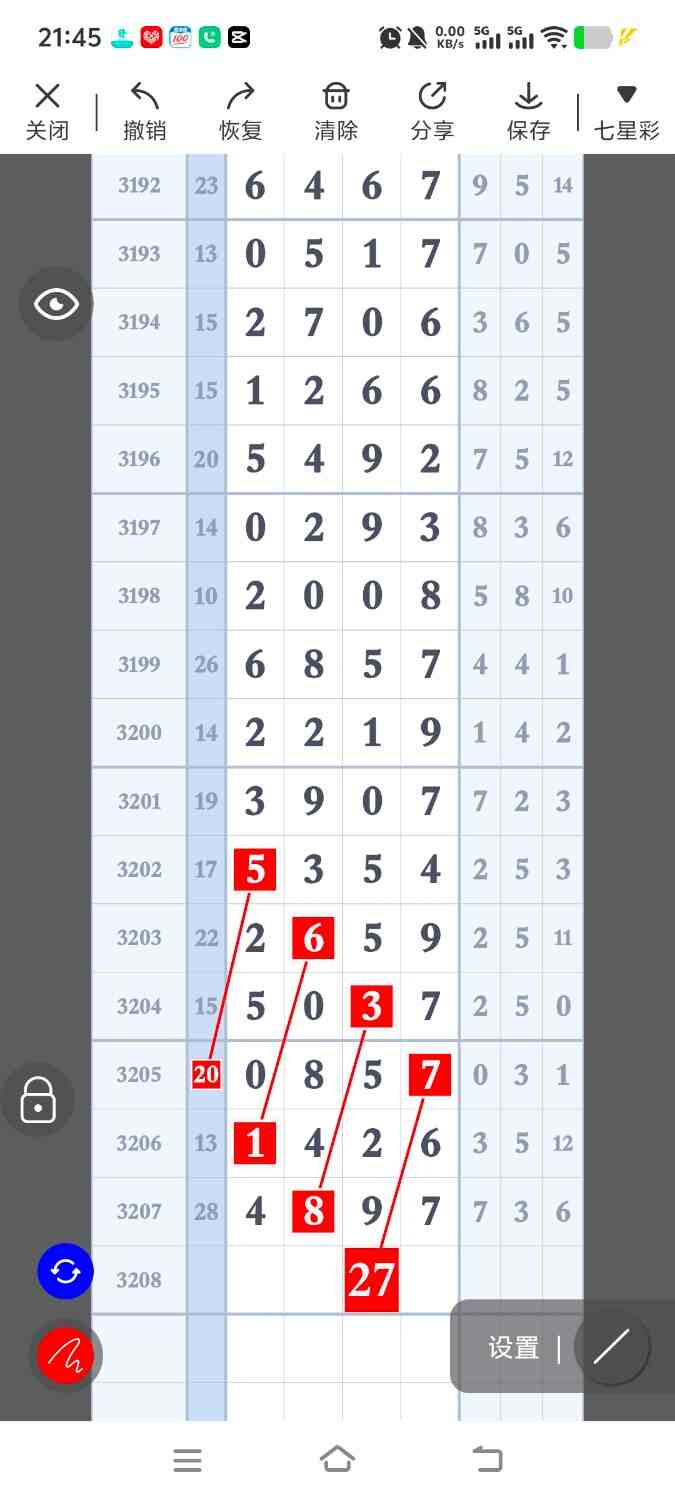Go to the system home screen
This screenshot has width=675, height=1500.
point(337,1460)
